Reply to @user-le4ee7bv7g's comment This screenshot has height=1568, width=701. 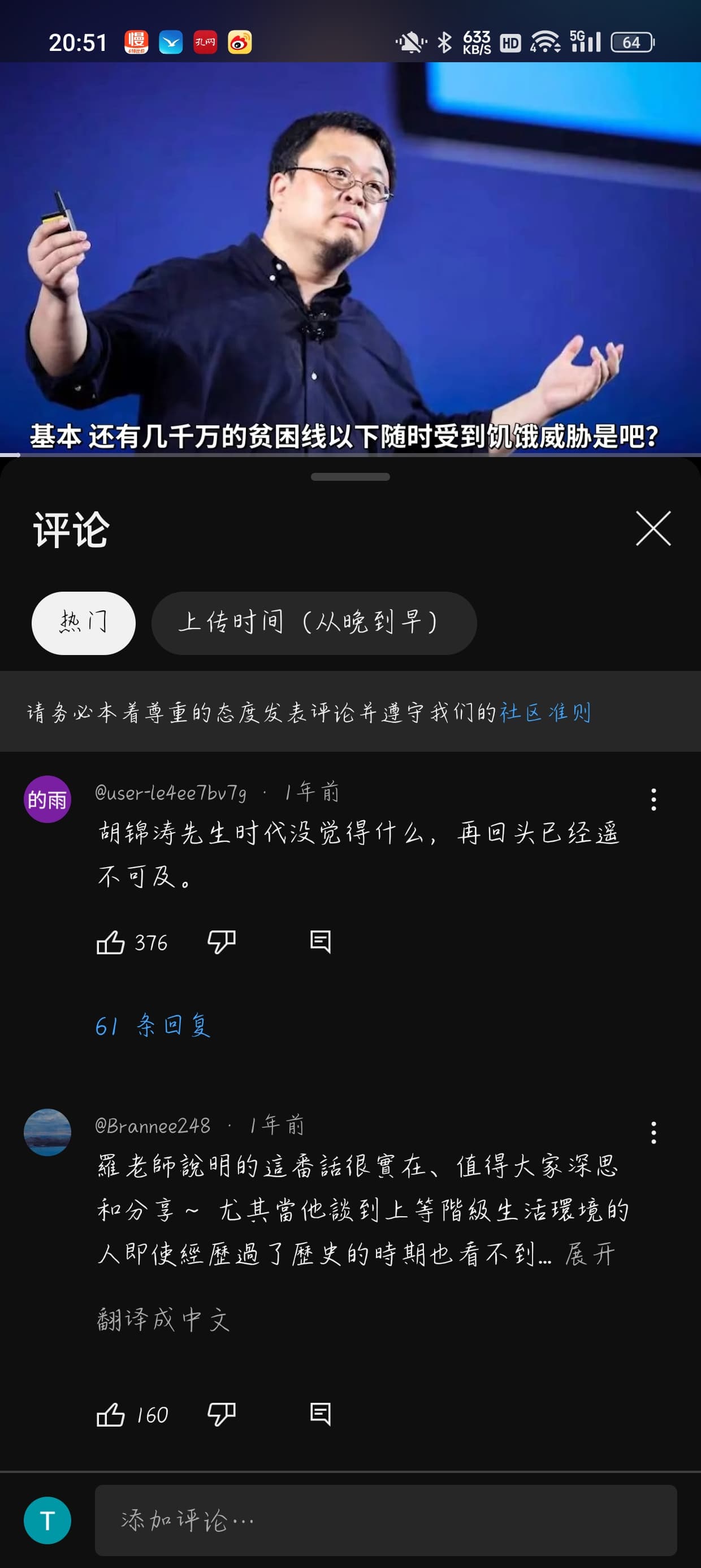pyautogui.click(x=320, y=942)
